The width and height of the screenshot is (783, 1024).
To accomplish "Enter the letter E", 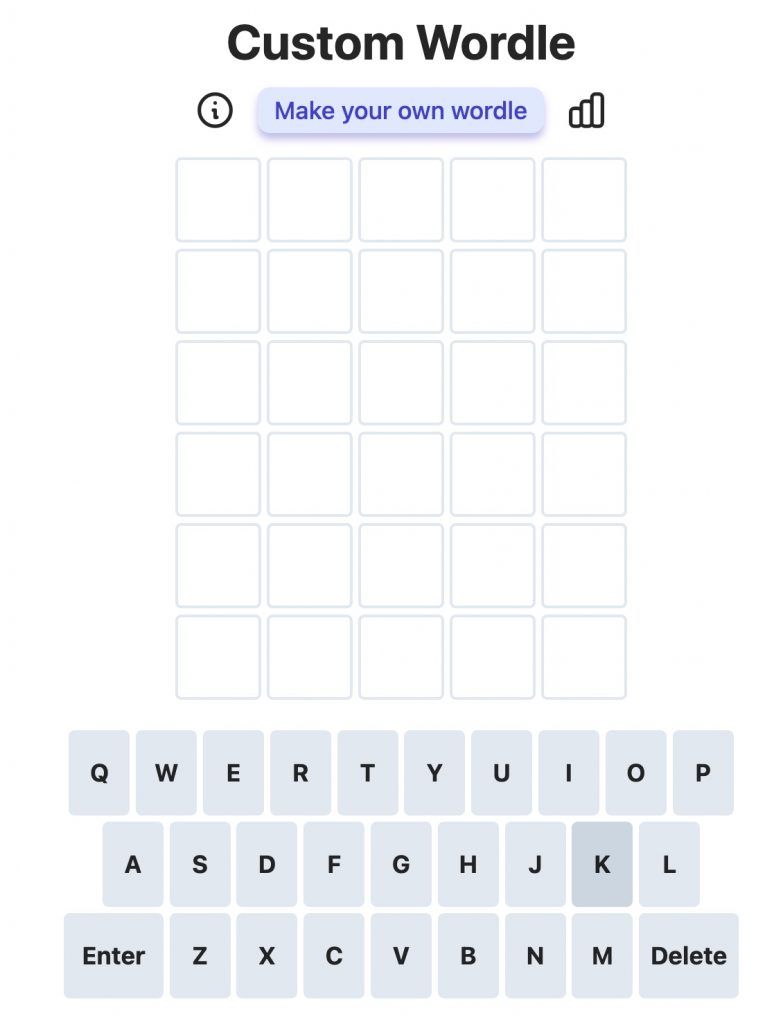I will click(233, 773).
